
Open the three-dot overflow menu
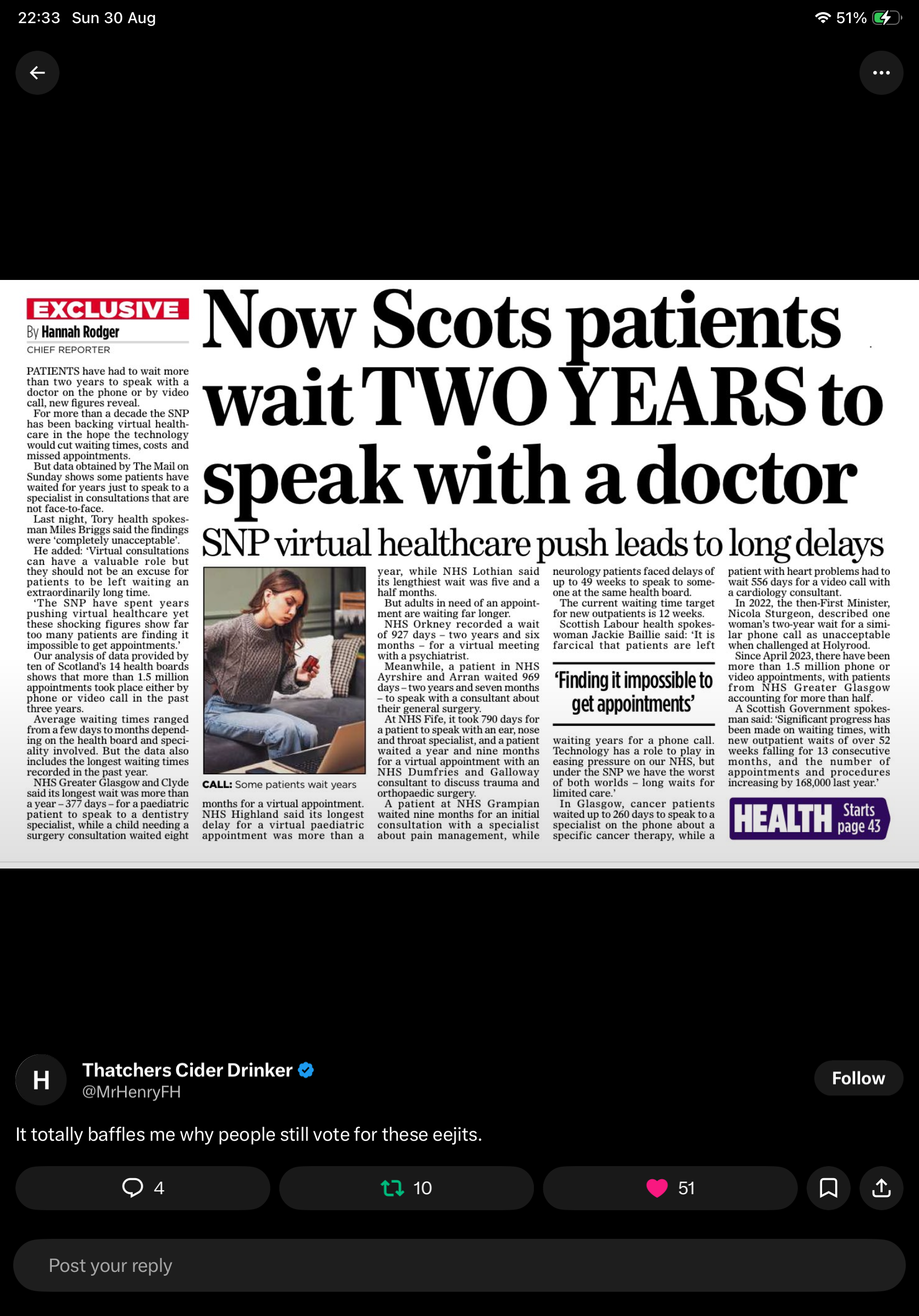(880, 73)
